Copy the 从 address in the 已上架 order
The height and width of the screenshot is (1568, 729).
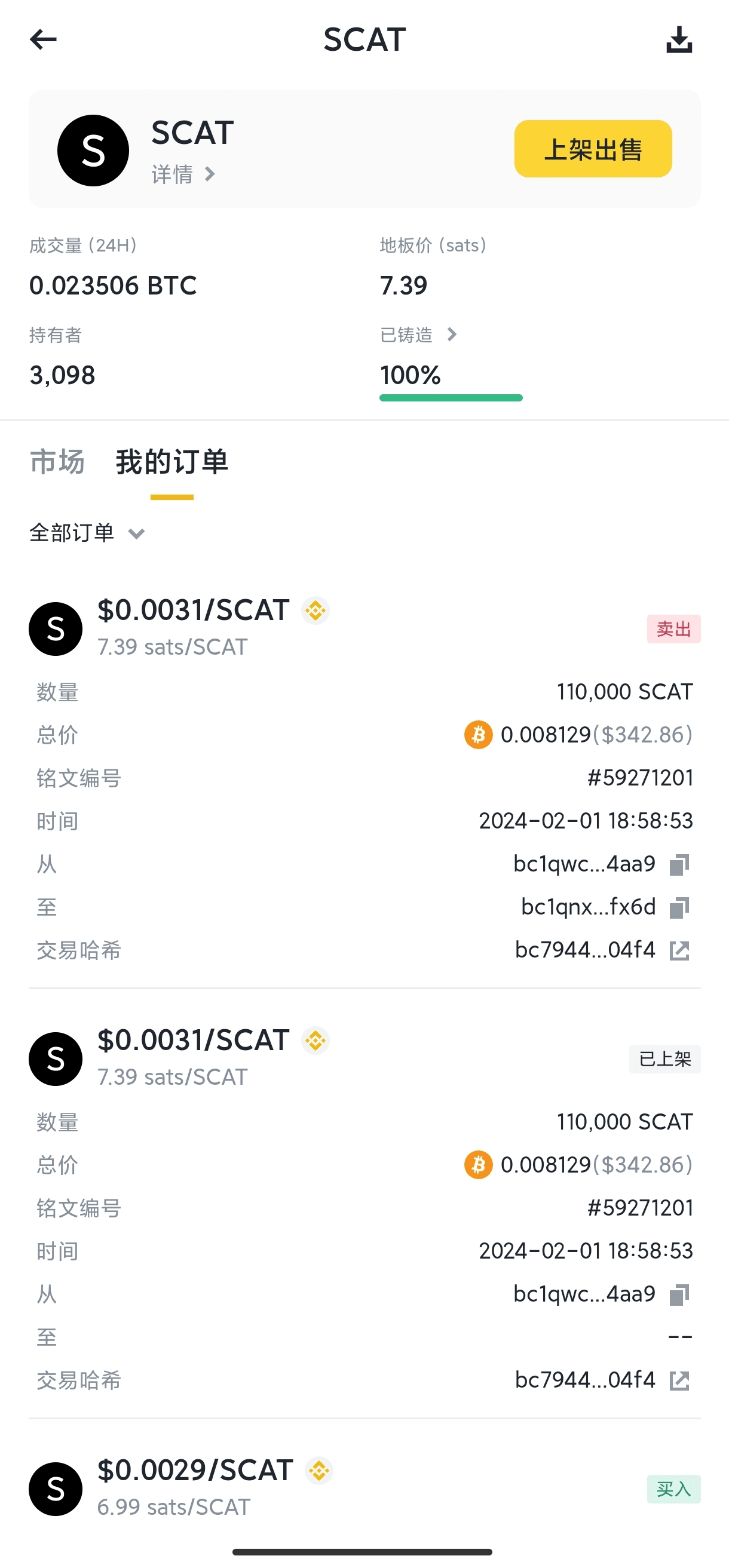click(x=679, y=1294)
